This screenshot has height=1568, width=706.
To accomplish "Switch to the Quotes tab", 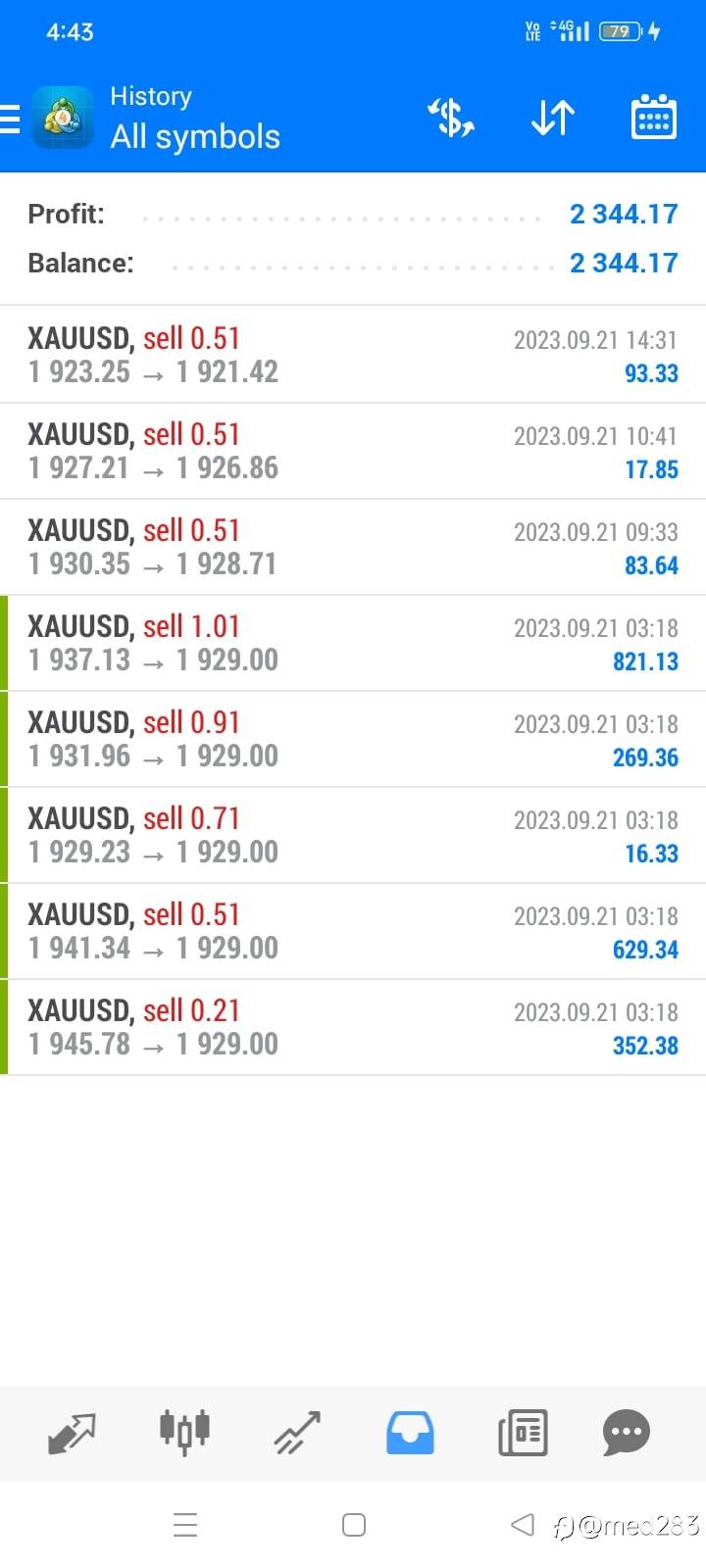I will click(x=72, y=1433).
